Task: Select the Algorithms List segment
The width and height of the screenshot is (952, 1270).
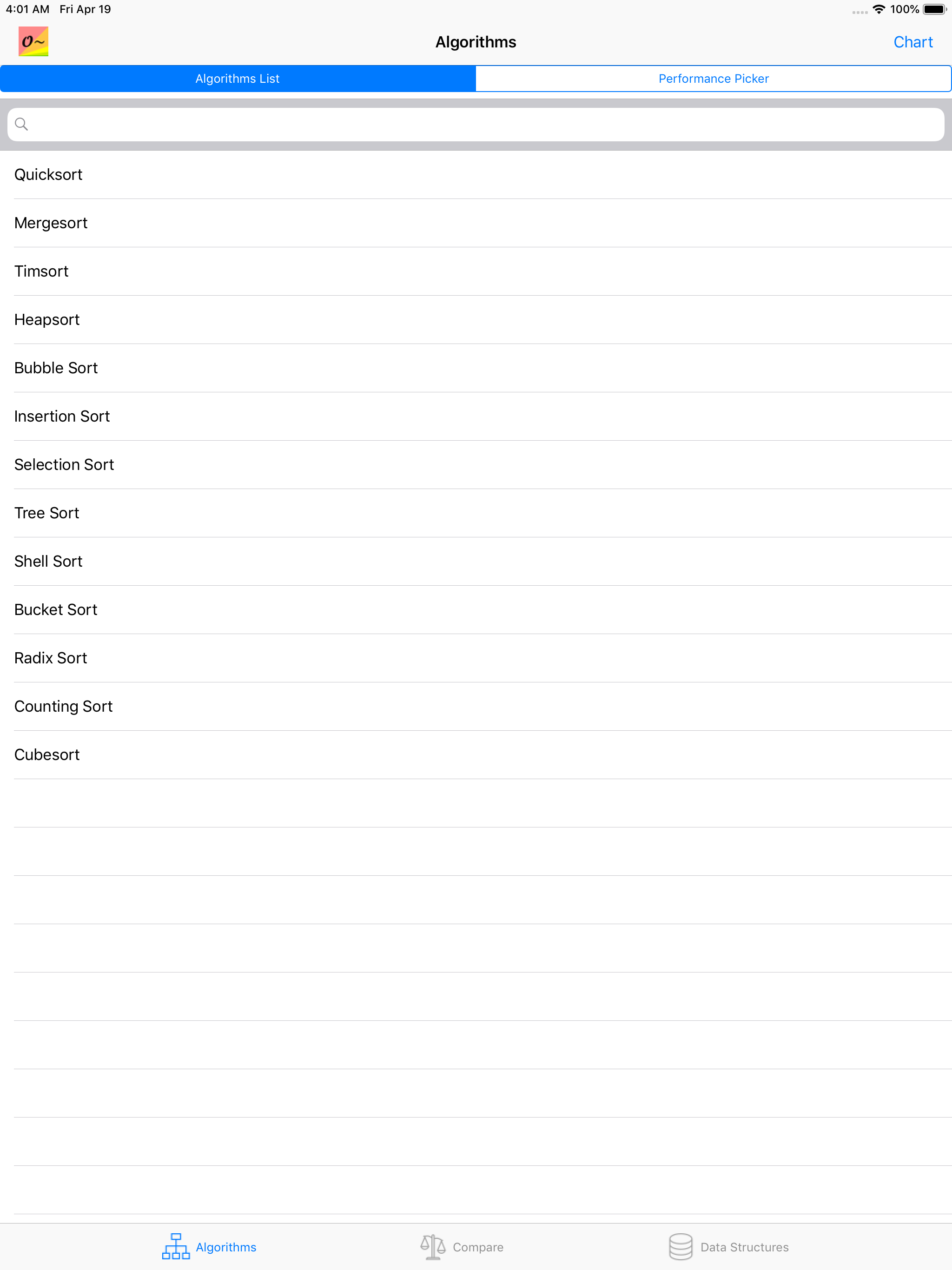Action: [x=238, y=78]
